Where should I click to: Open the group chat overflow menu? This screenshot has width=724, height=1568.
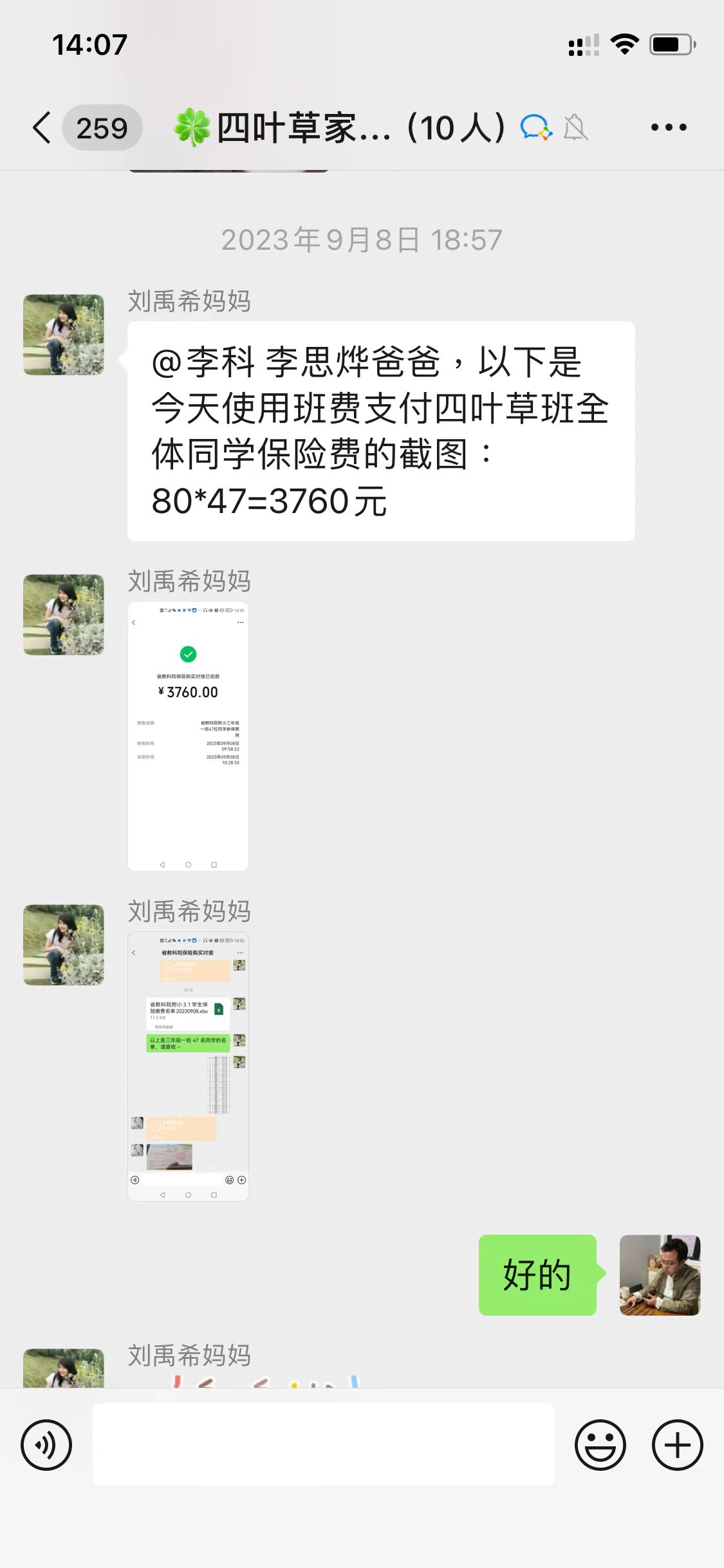[x=669, y=127]
